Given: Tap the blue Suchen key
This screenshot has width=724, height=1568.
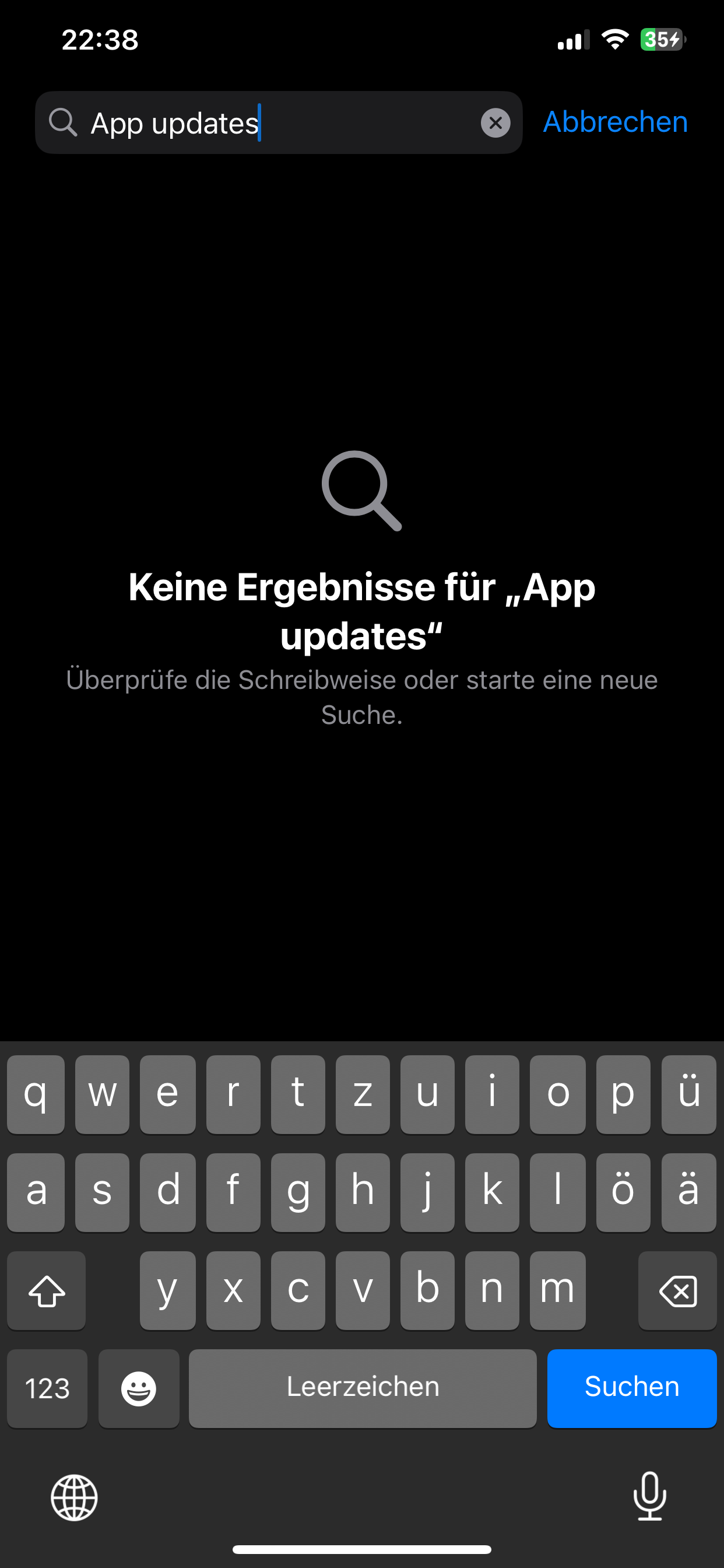Looking at the screenshot, I should 631,1388.
